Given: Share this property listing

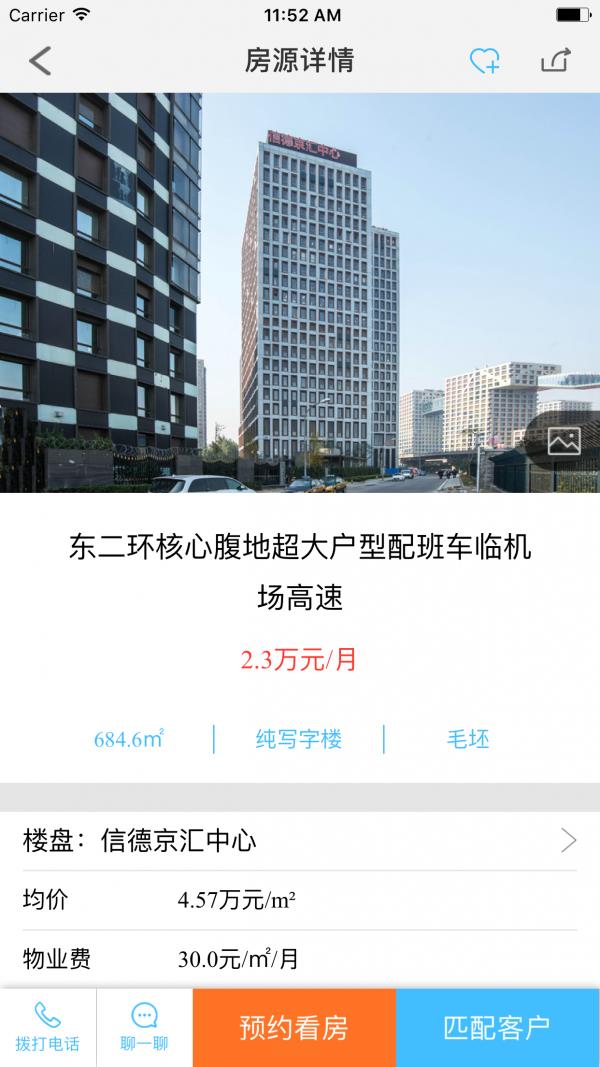Looking at the screenshot, I should 555,61.
